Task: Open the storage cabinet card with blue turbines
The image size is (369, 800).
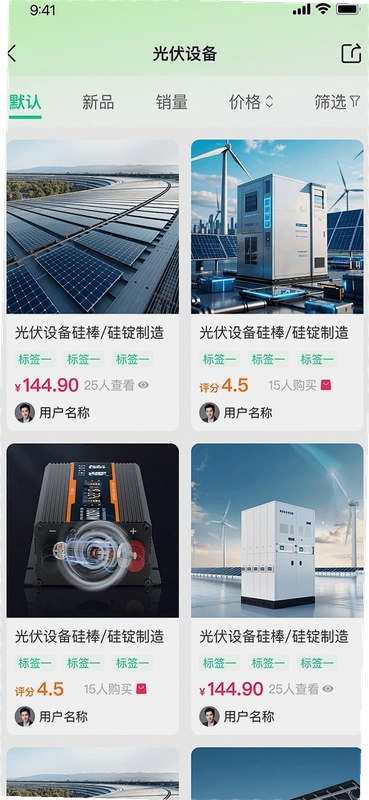Action: [x=277, y=285]
